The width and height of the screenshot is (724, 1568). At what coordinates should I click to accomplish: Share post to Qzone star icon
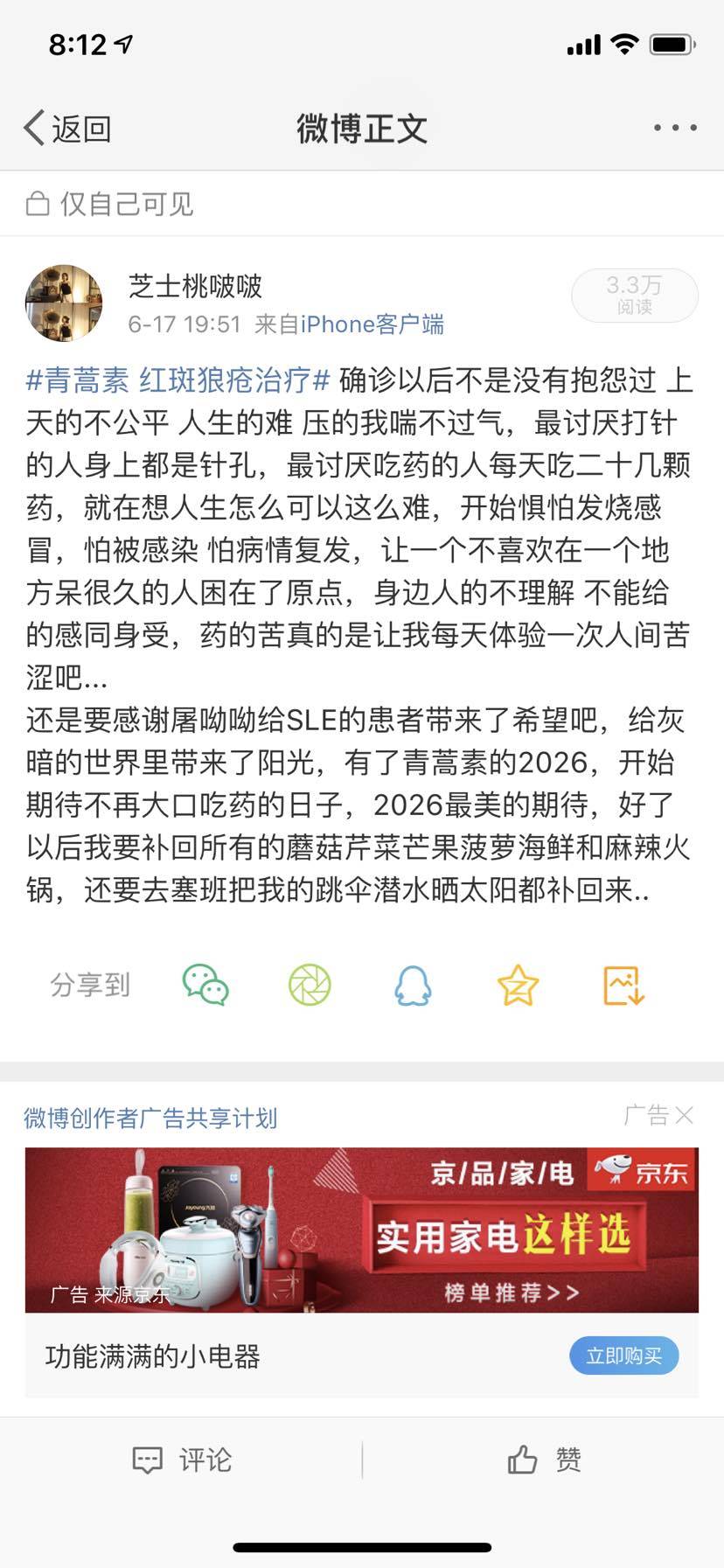[x=518, y=985]
